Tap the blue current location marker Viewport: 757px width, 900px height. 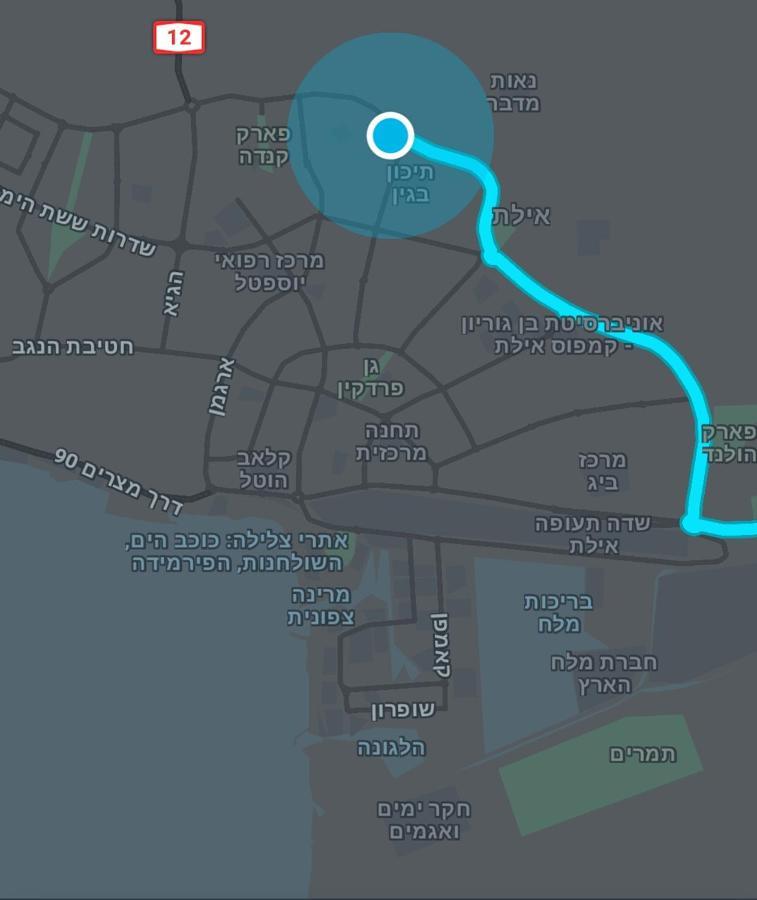pos(390,135)
